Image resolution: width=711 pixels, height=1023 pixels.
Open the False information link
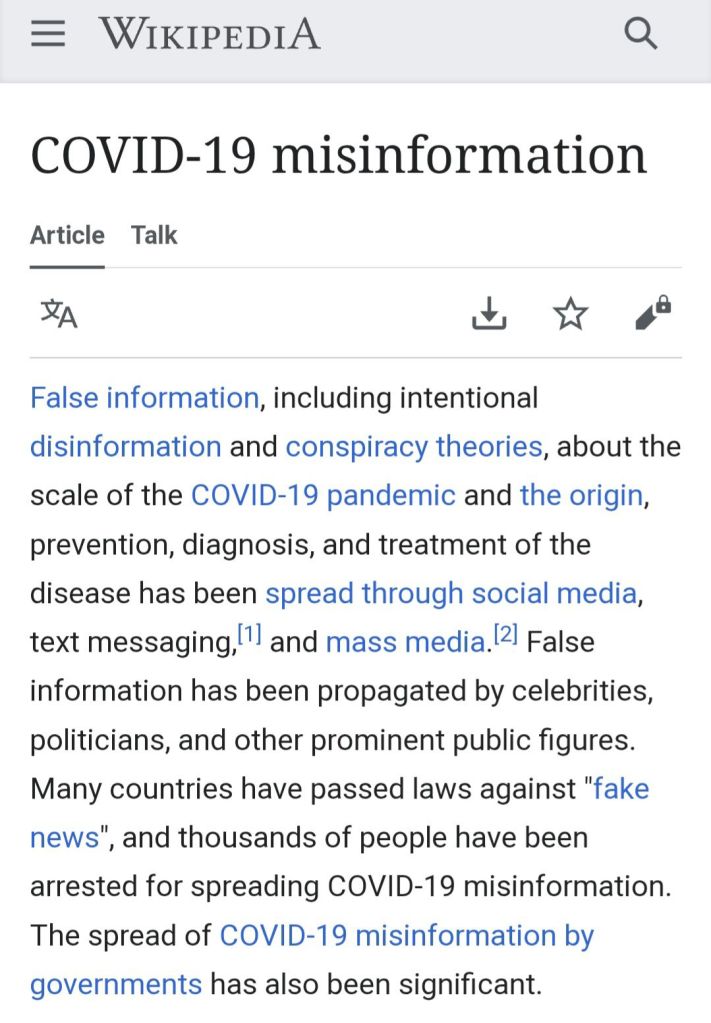[x=144, y=398]
